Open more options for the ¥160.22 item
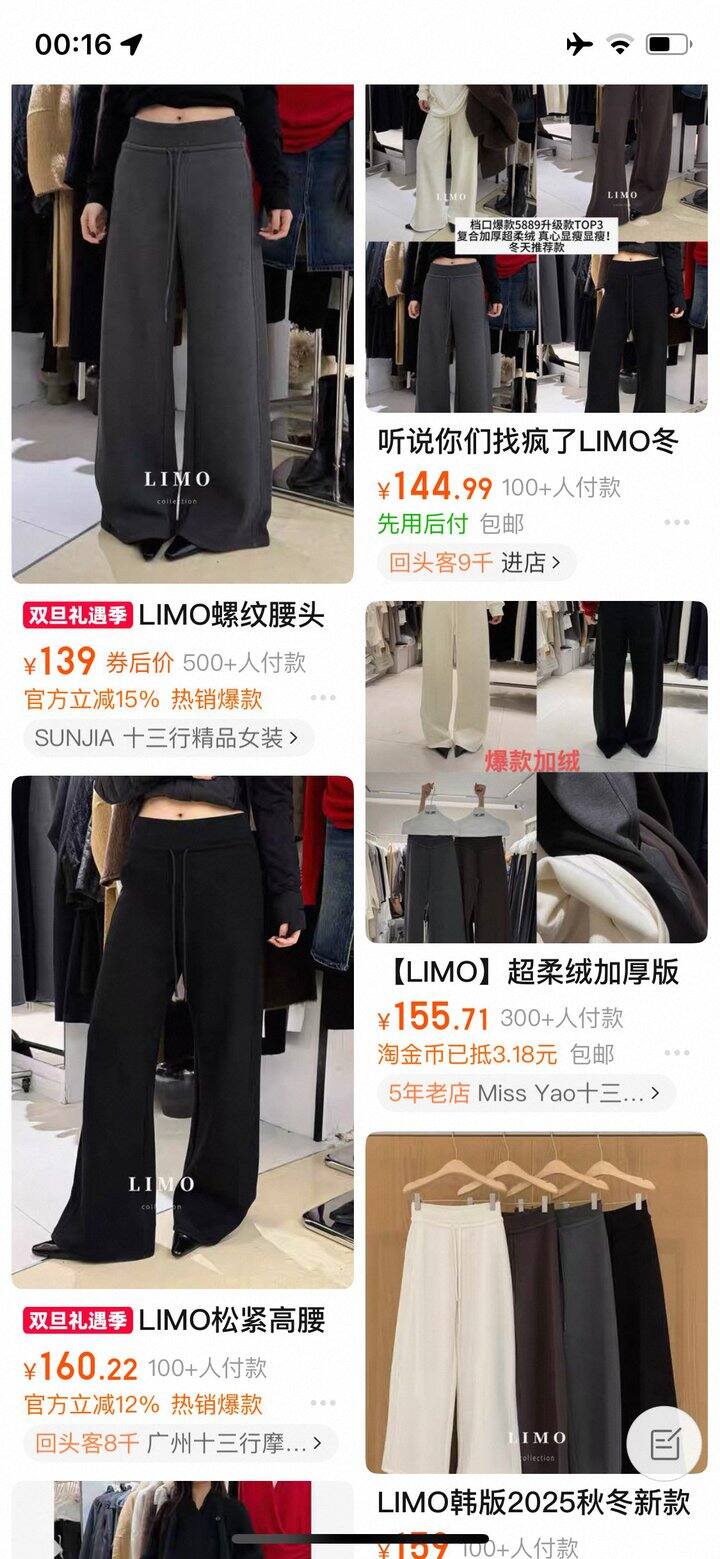The image size is (720, 1559). [322, 1403]
